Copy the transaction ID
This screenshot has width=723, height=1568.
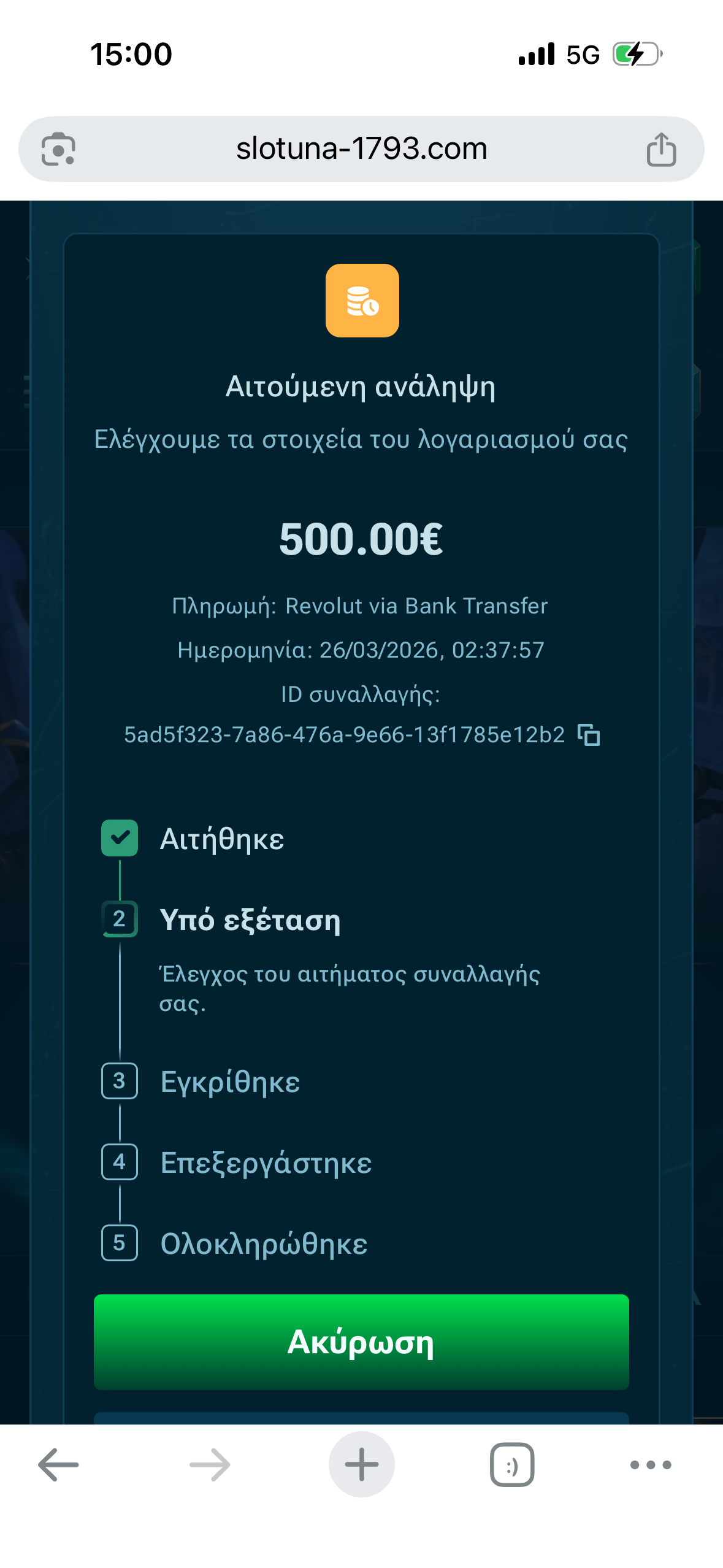click(x=589, y=734)
